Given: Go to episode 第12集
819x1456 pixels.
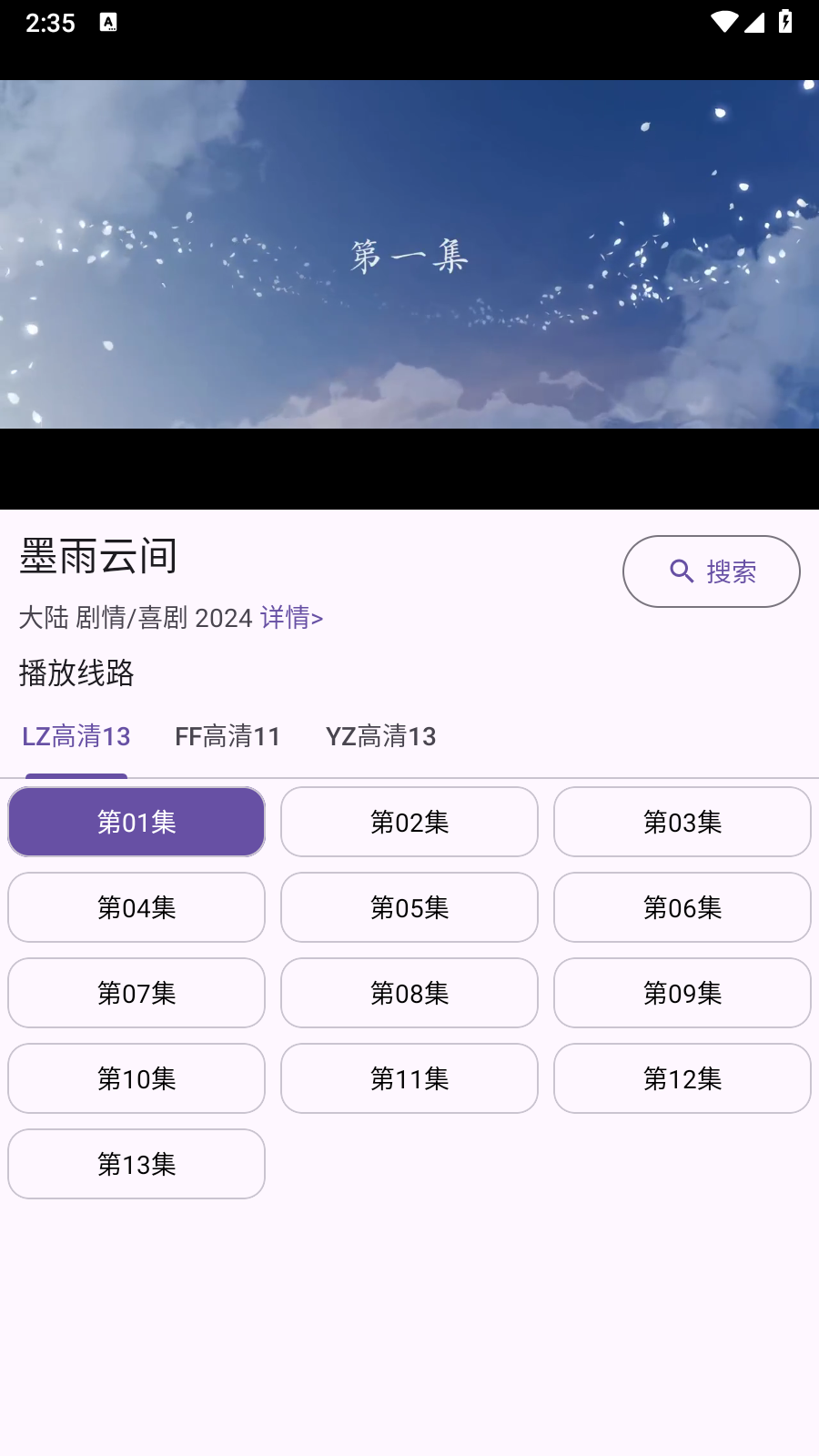Looking at the screenshot, I should pyautogui.click(x=682, y=1078).
